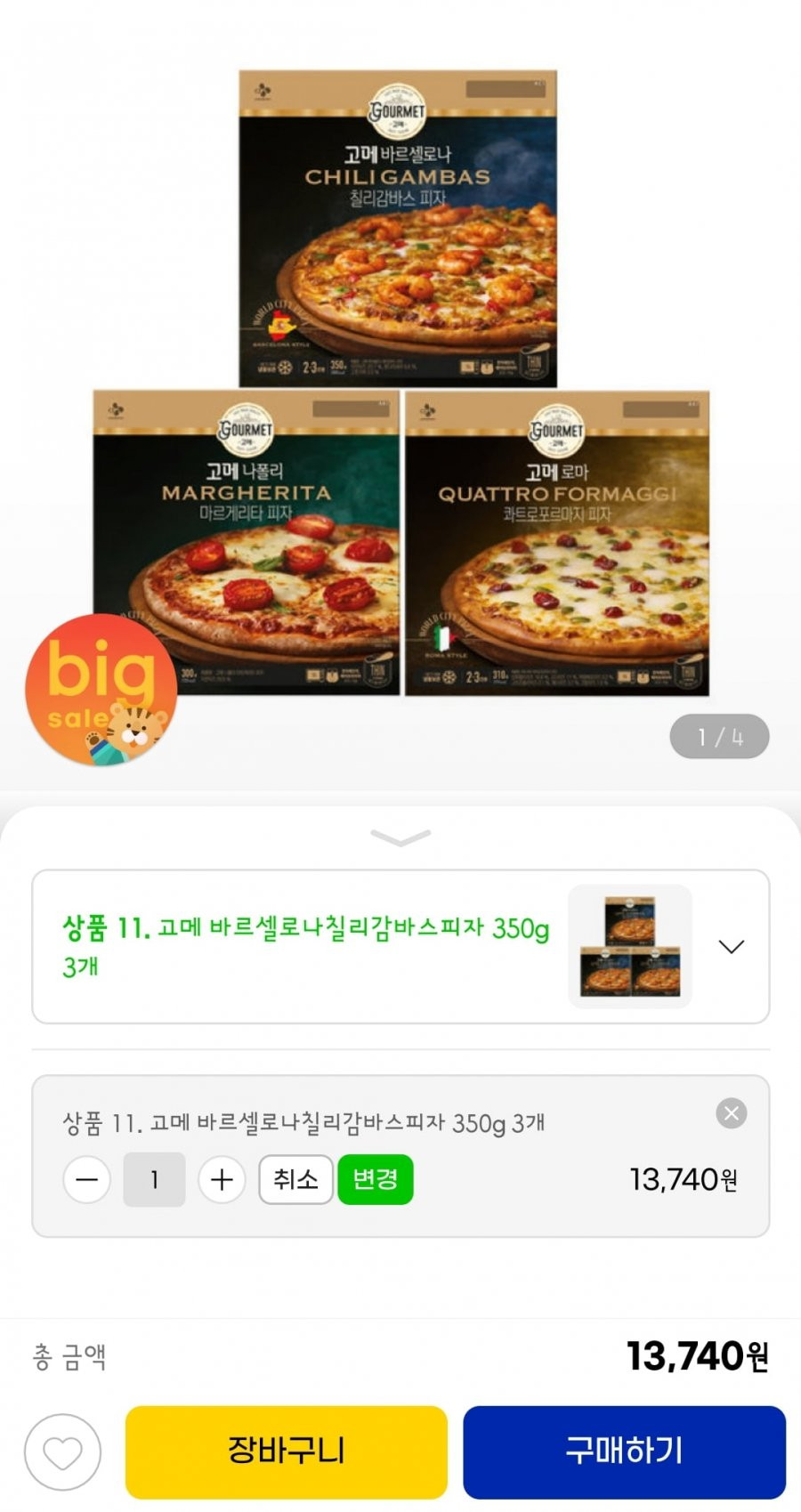Increase quantity with the plus button

222,1179
